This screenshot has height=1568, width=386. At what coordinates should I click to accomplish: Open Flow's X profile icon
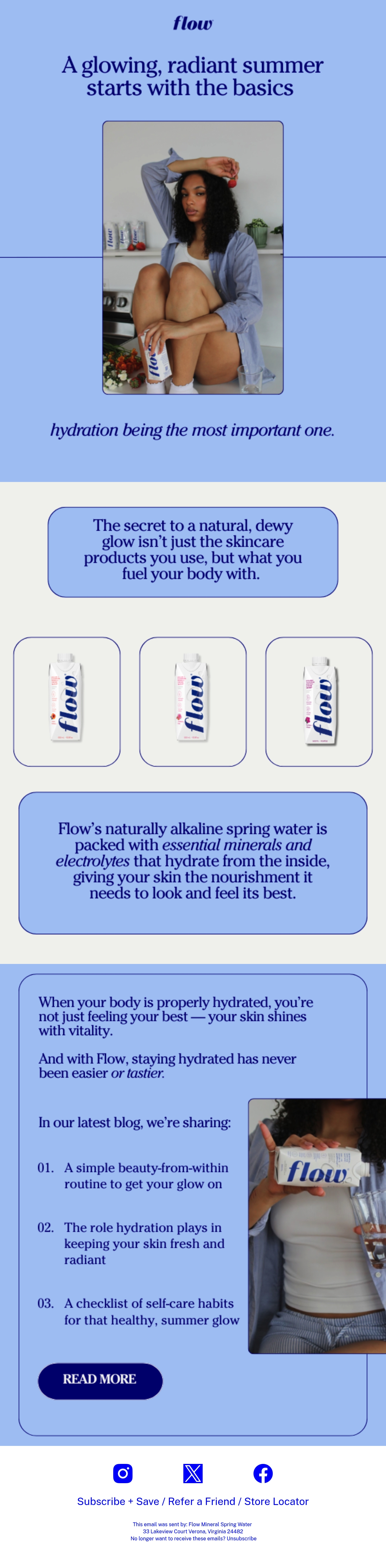(193, 1473)
